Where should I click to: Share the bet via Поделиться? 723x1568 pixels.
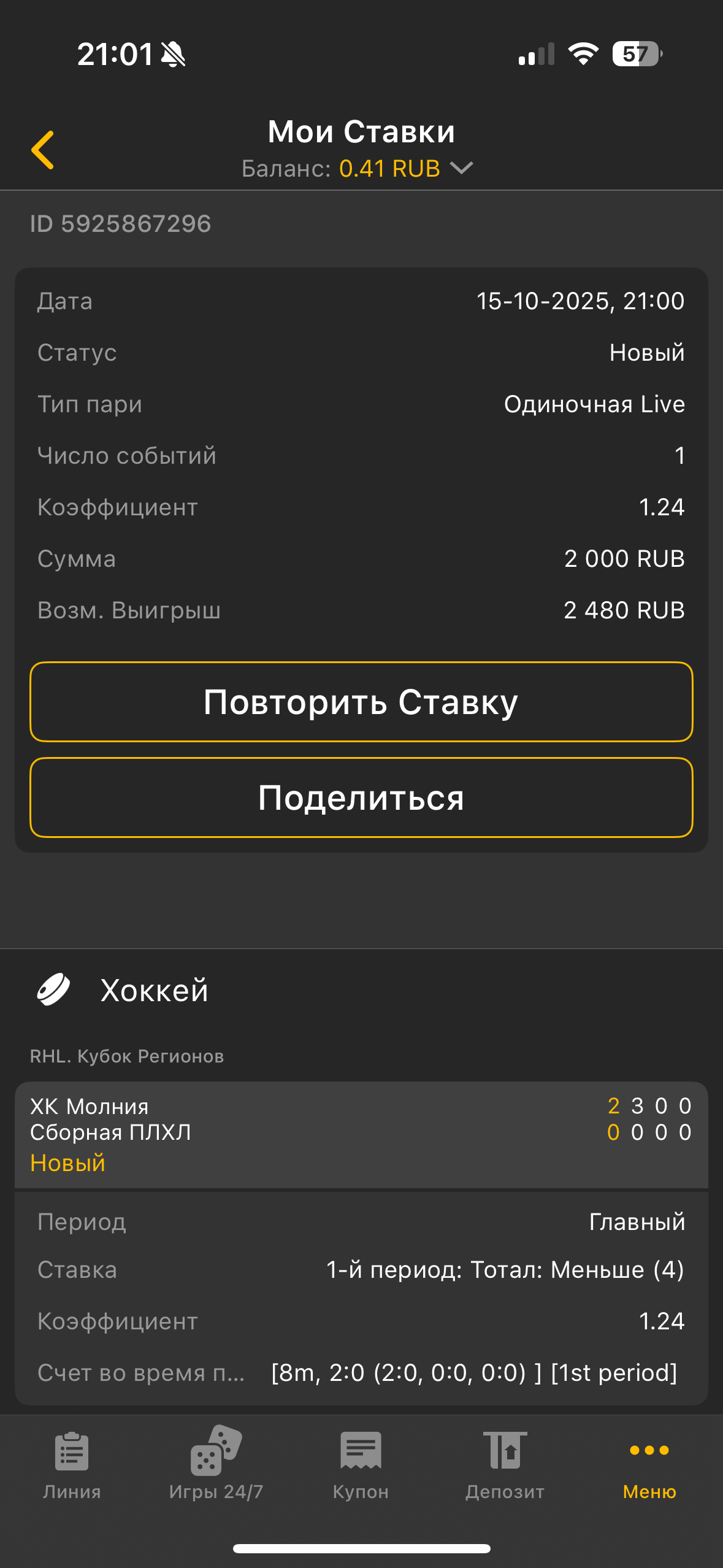coord(361,797)
